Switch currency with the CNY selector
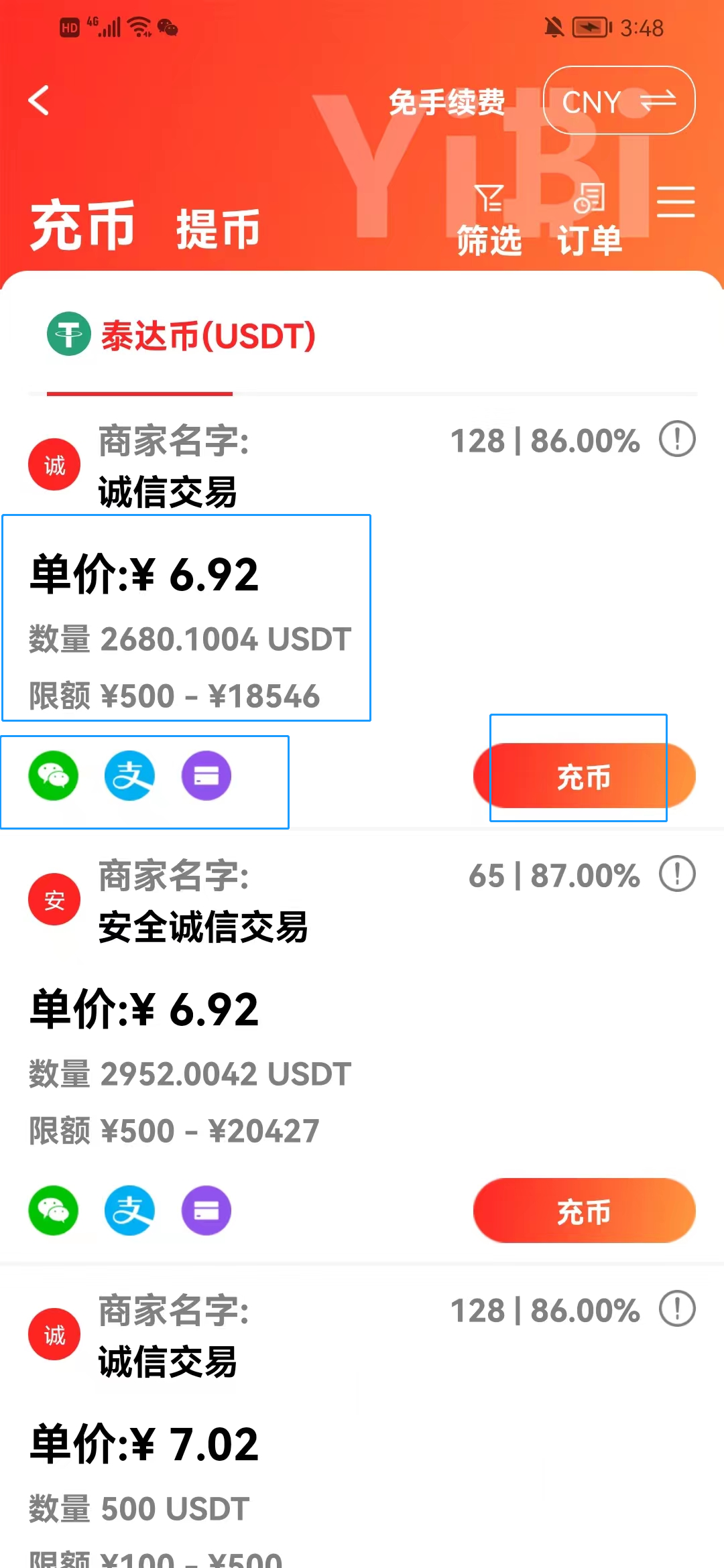This screenshot has height=1568, width=724. click(x=619, y=101)
